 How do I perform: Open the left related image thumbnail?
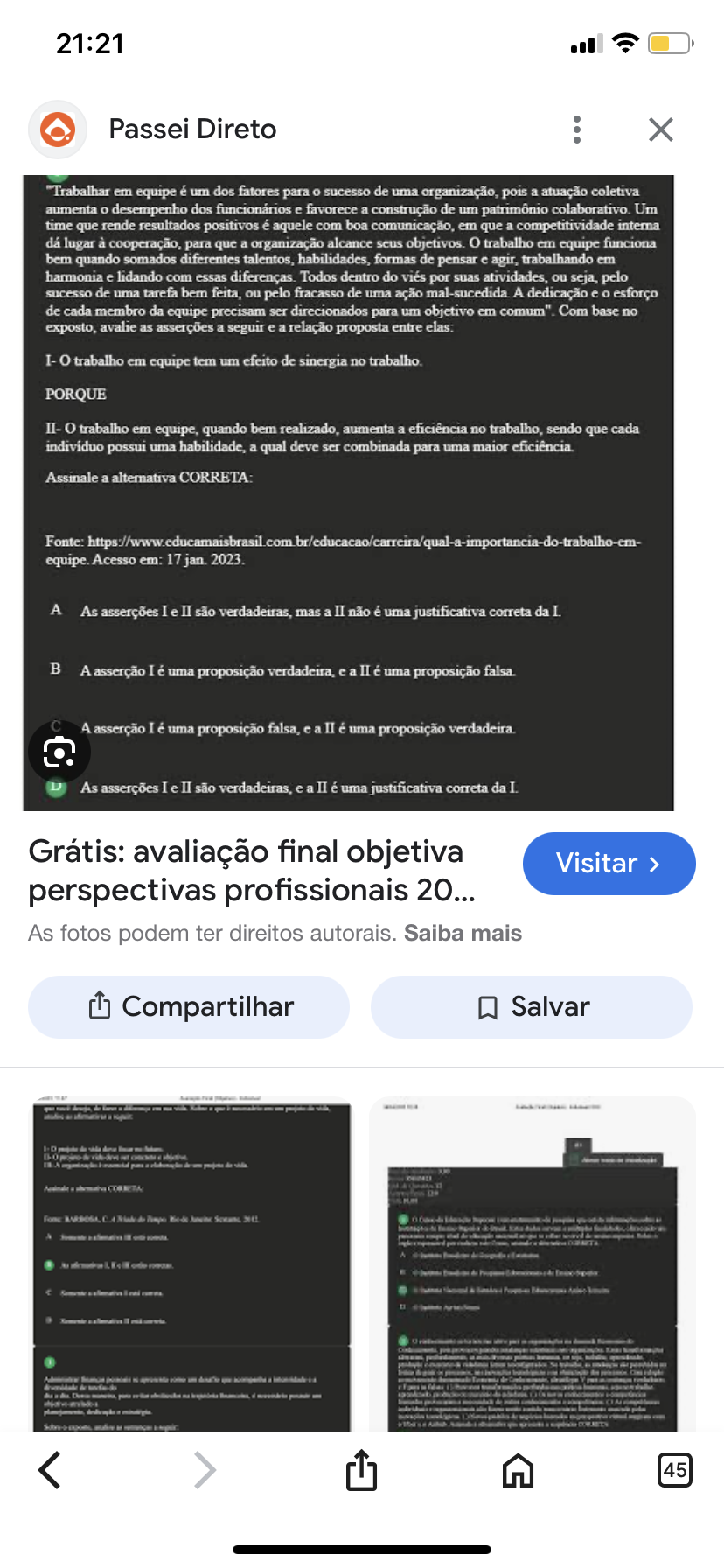(x=191, y=1263)
